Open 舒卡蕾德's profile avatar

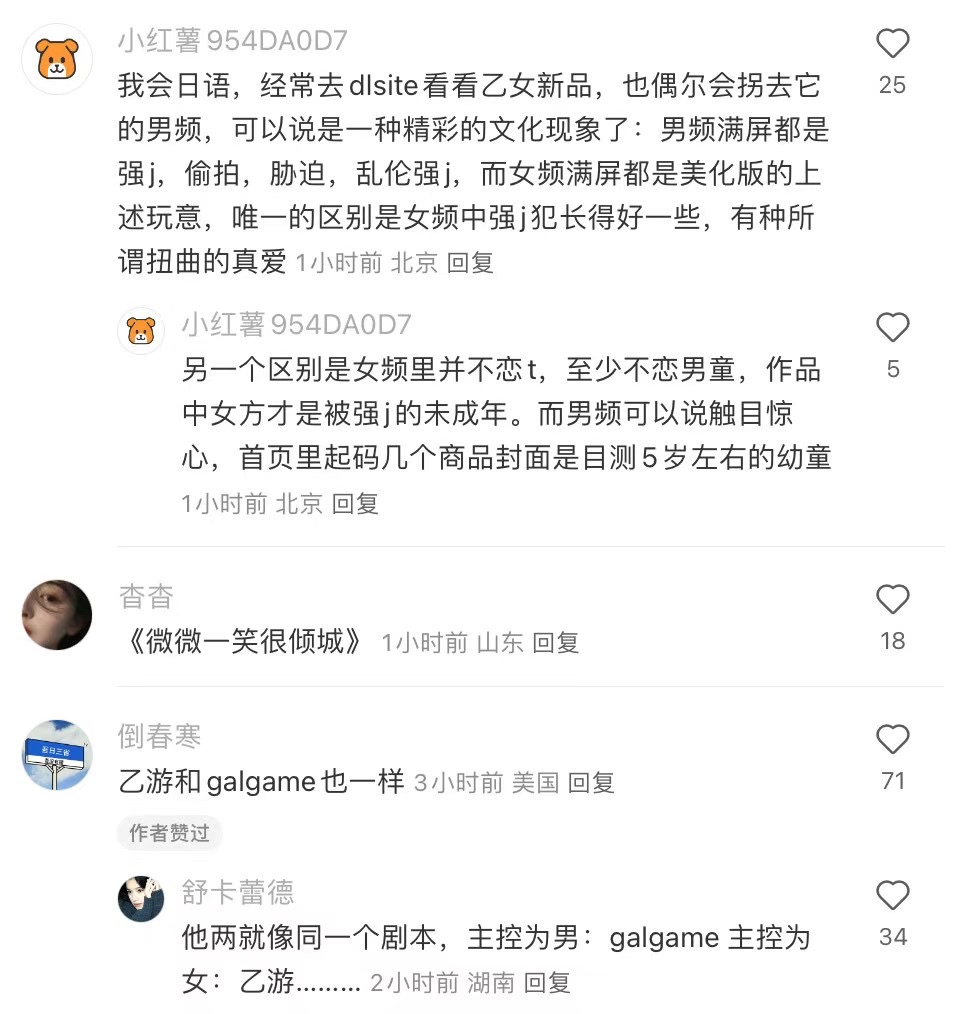pyautogui.click(x=141, y=898)
